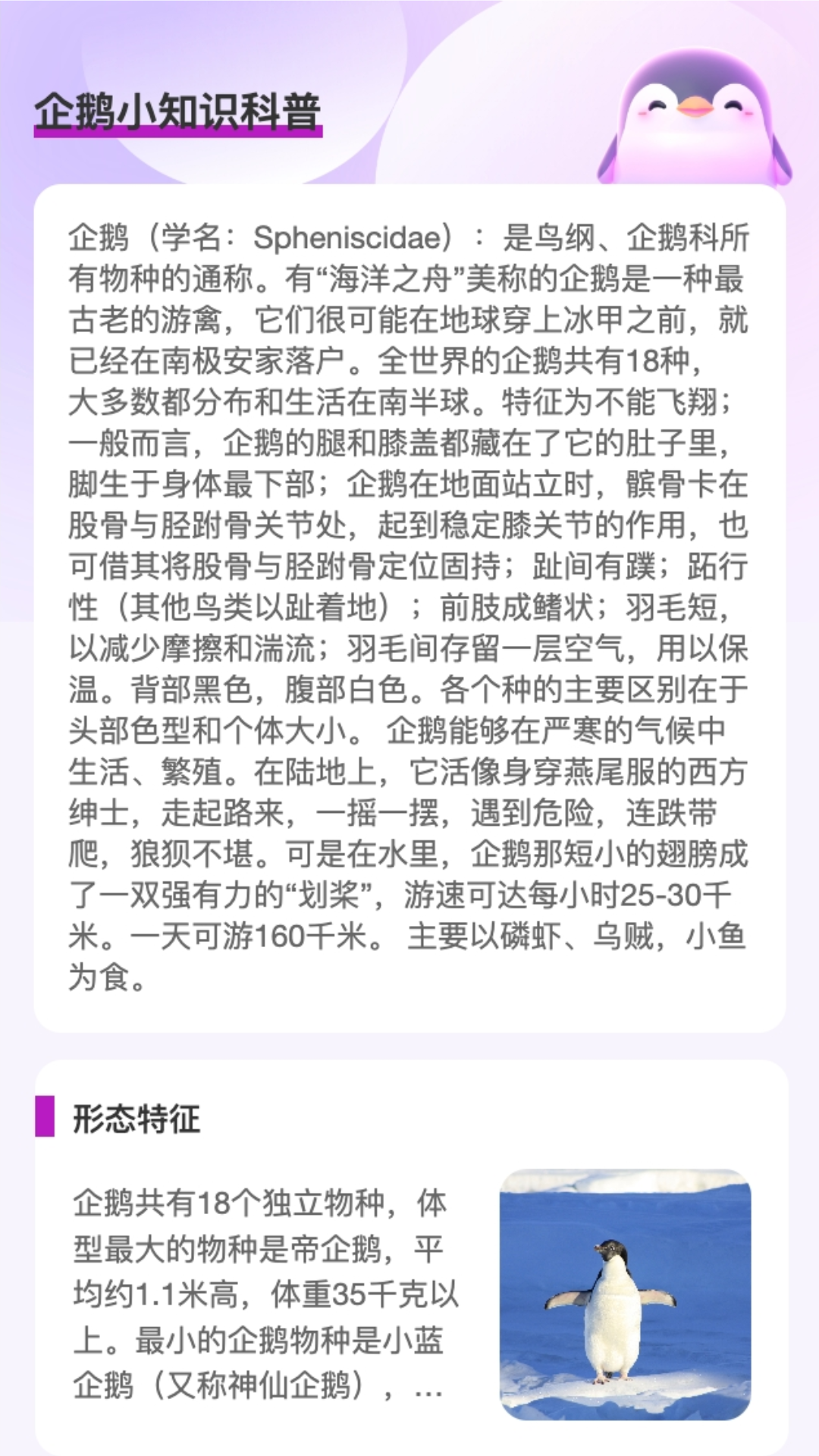This screenshot has height=1456, width=819.
Task: Open the 形态特征 card for full details
Action: 410,1259
